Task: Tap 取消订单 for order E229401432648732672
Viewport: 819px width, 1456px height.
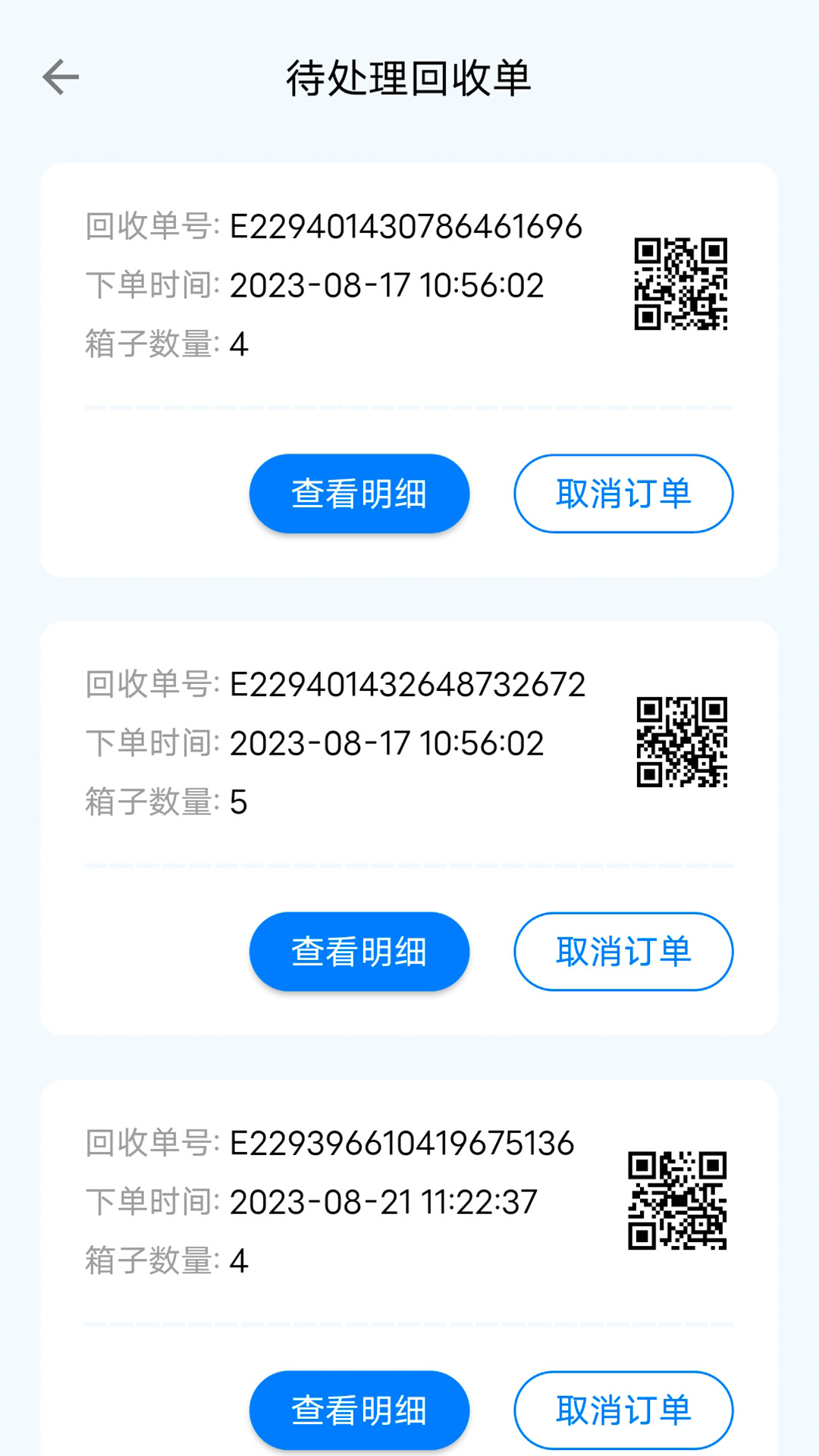Action: (623, 952)
